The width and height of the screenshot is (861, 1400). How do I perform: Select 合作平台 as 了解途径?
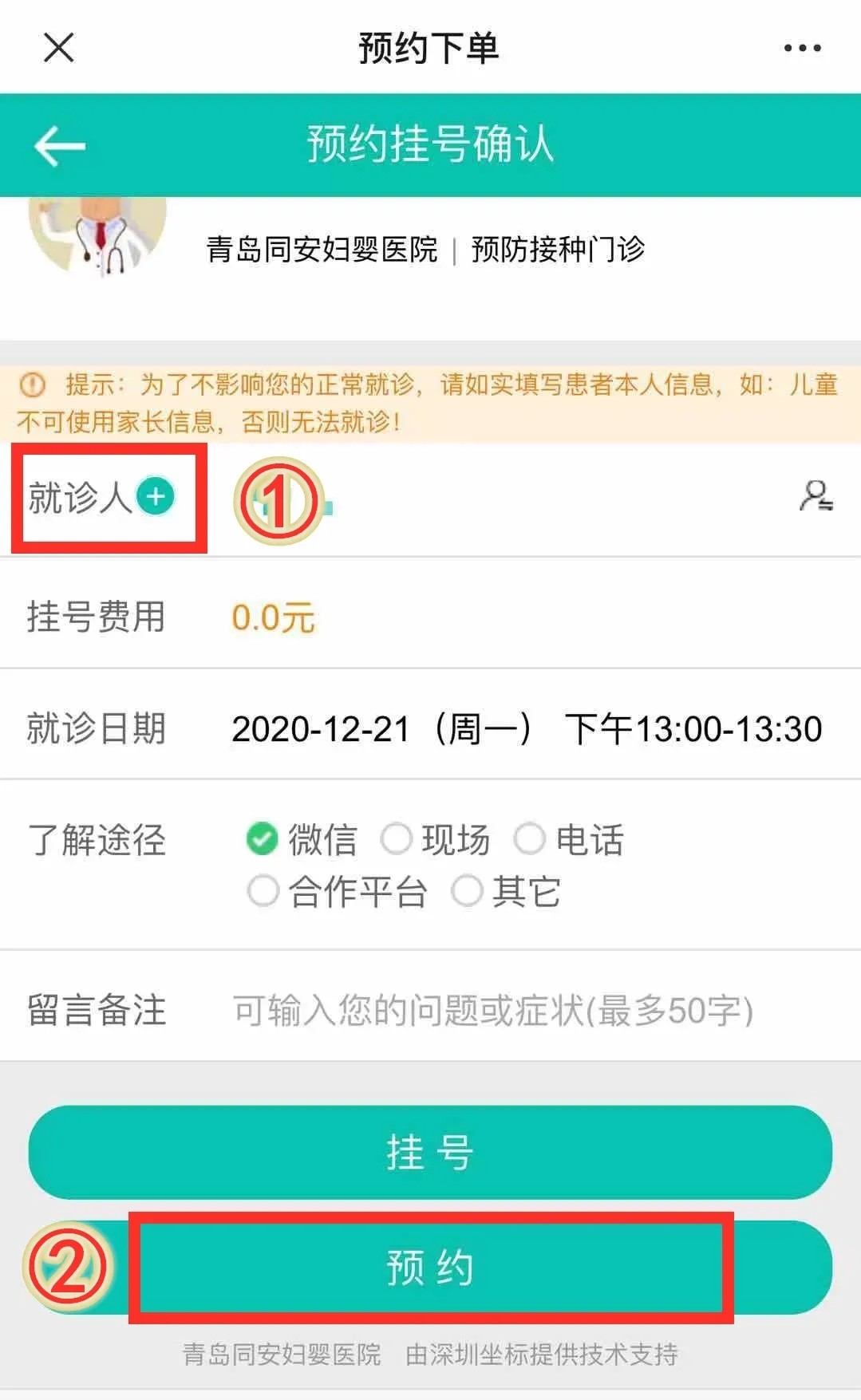[x=263, y=891]
